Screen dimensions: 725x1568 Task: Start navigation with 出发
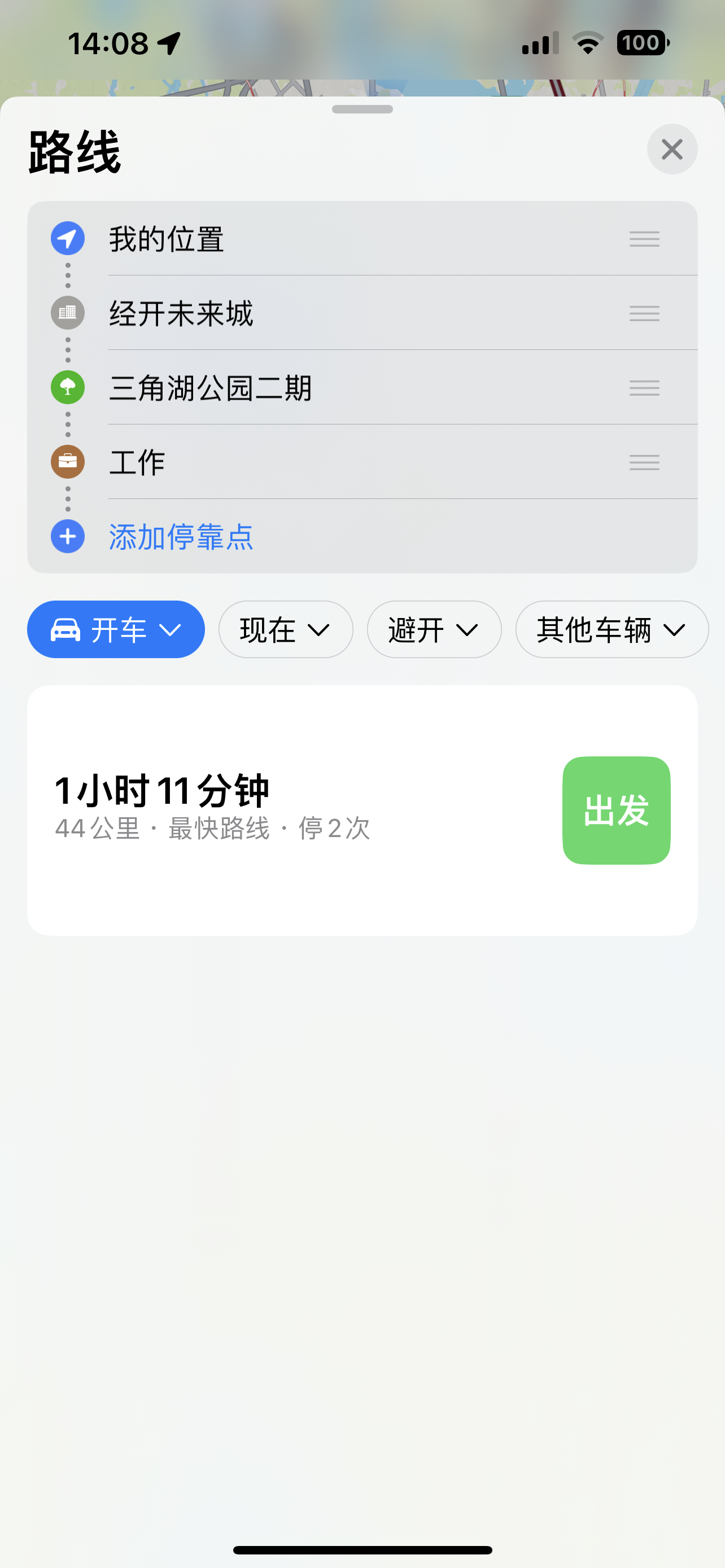[615, 810]
